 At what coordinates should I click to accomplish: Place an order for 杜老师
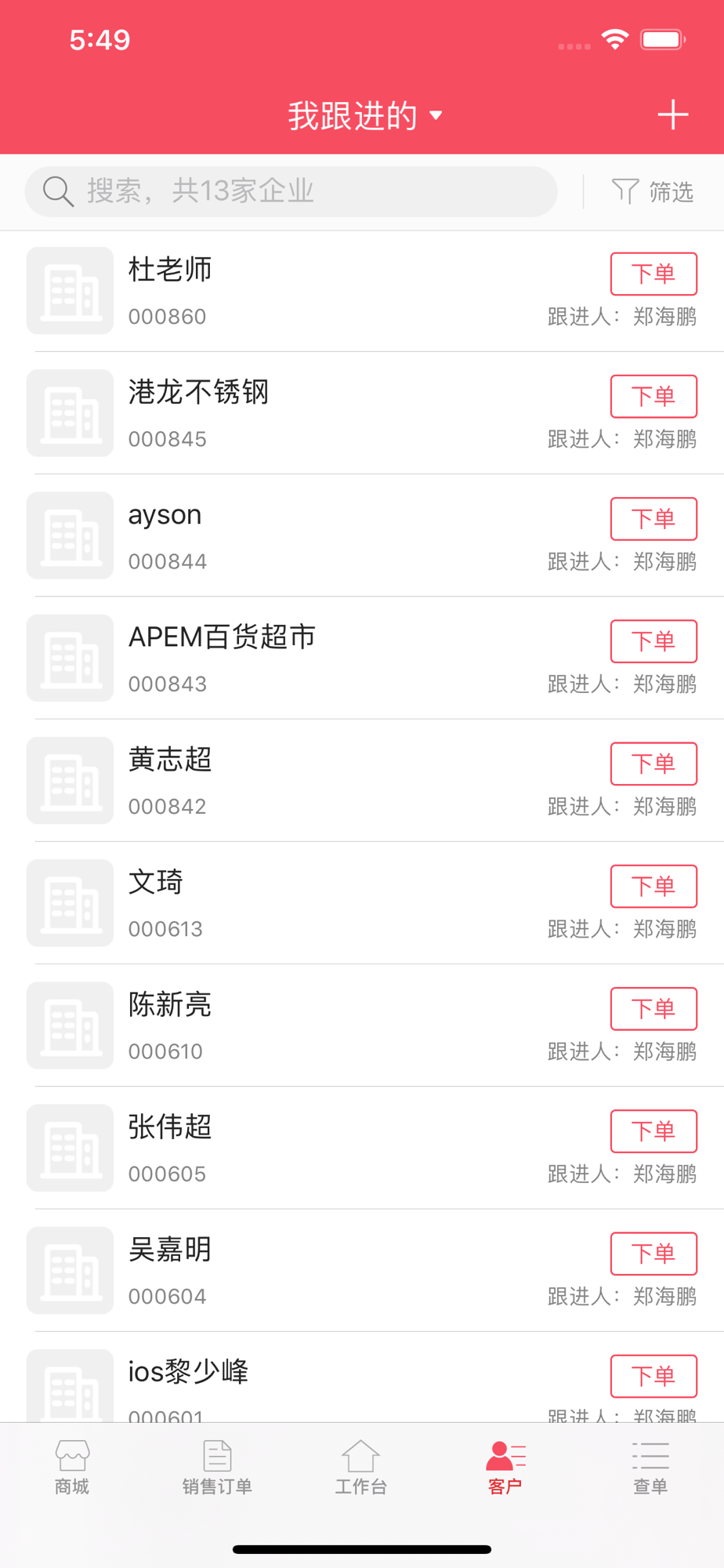click(653, 274)
